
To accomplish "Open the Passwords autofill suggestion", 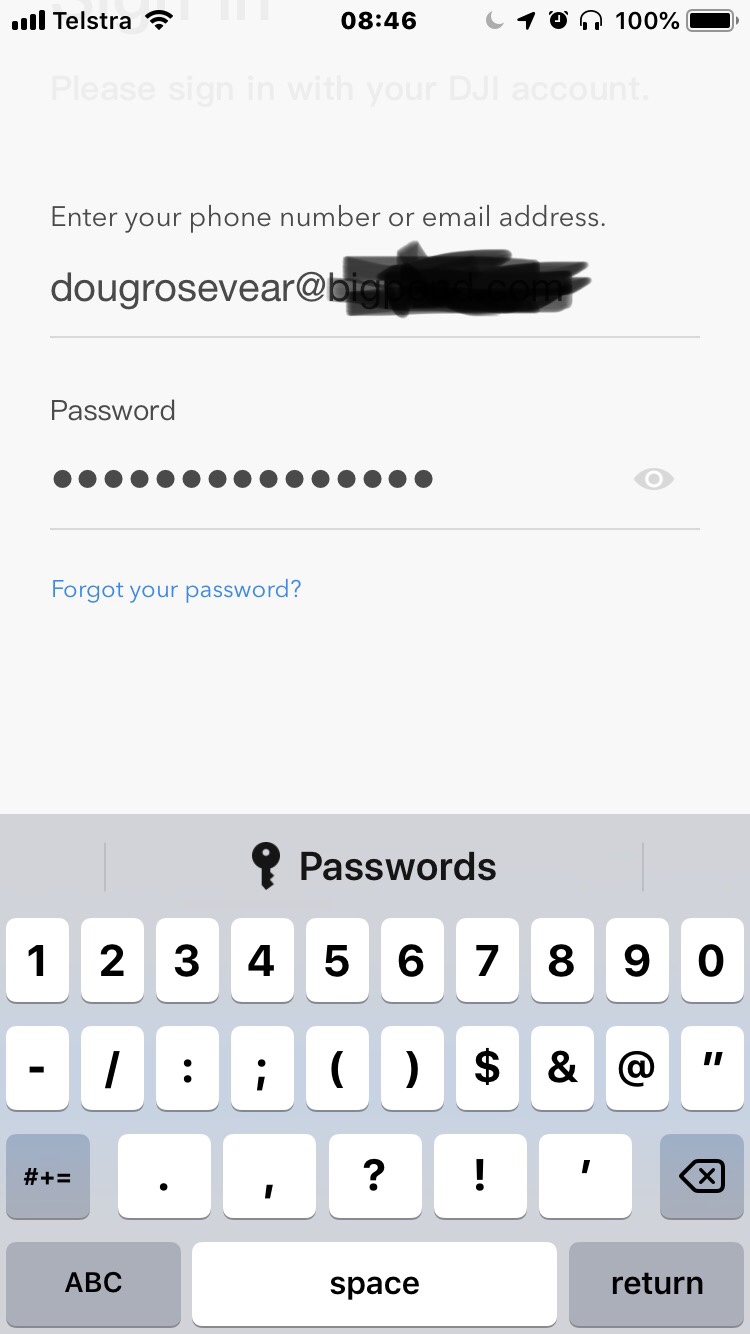I will (374, 866).
